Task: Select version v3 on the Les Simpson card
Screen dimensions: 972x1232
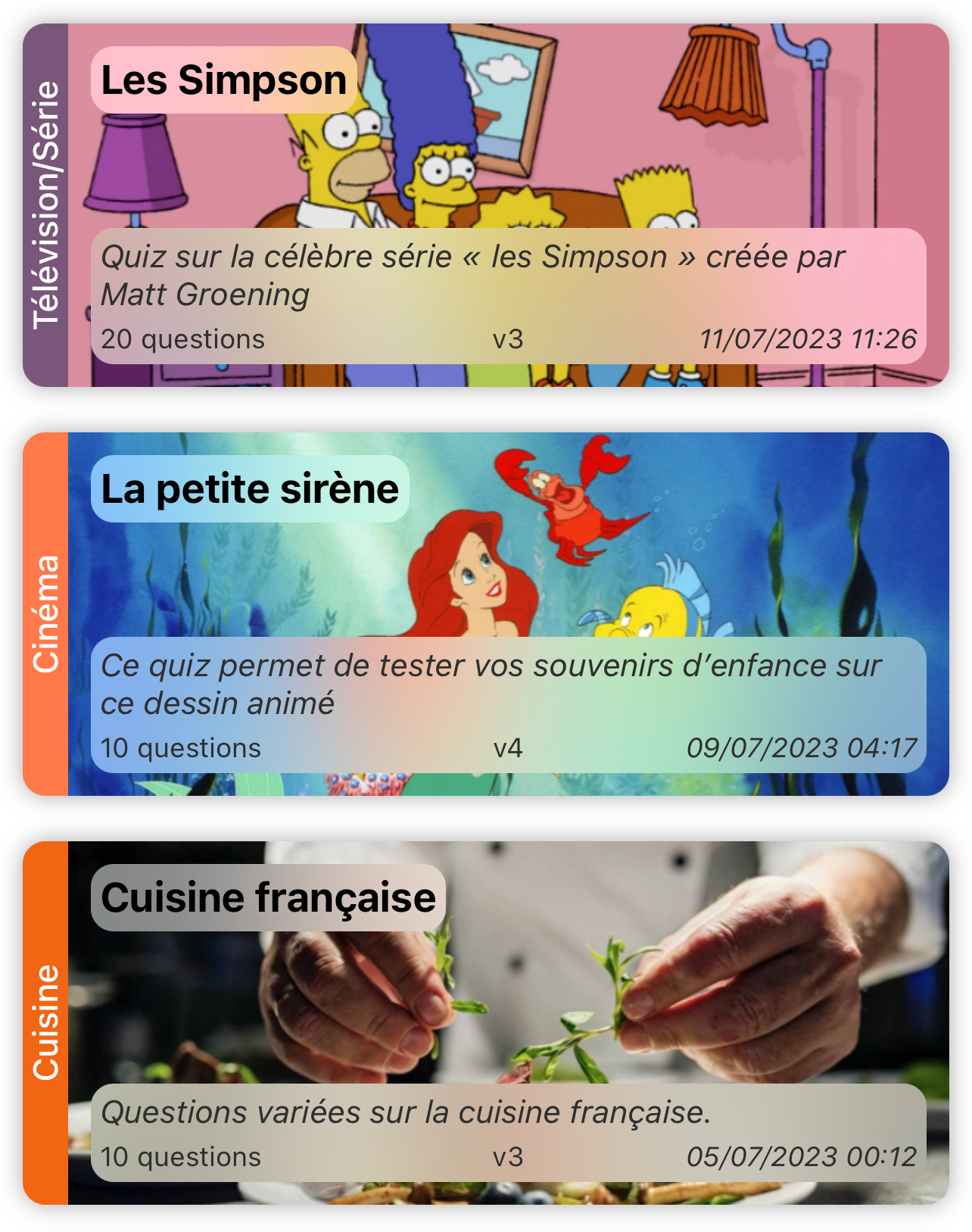Action: click(x=506, y=338)
